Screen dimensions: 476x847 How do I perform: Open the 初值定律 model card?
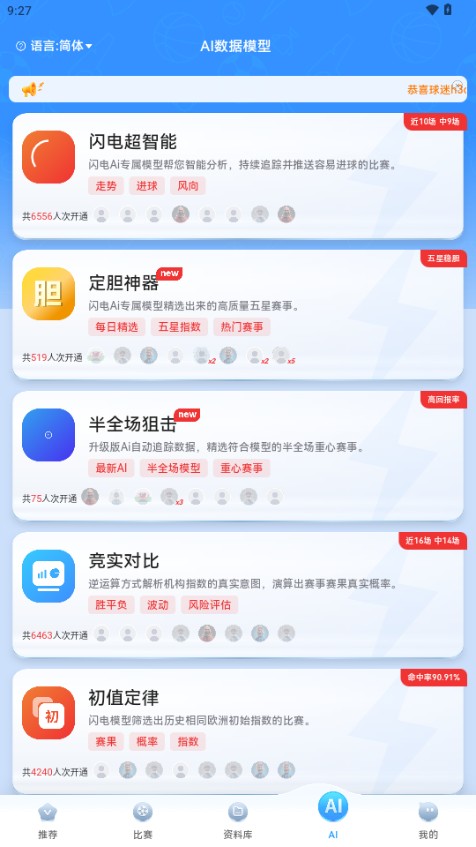pos(238,731)
